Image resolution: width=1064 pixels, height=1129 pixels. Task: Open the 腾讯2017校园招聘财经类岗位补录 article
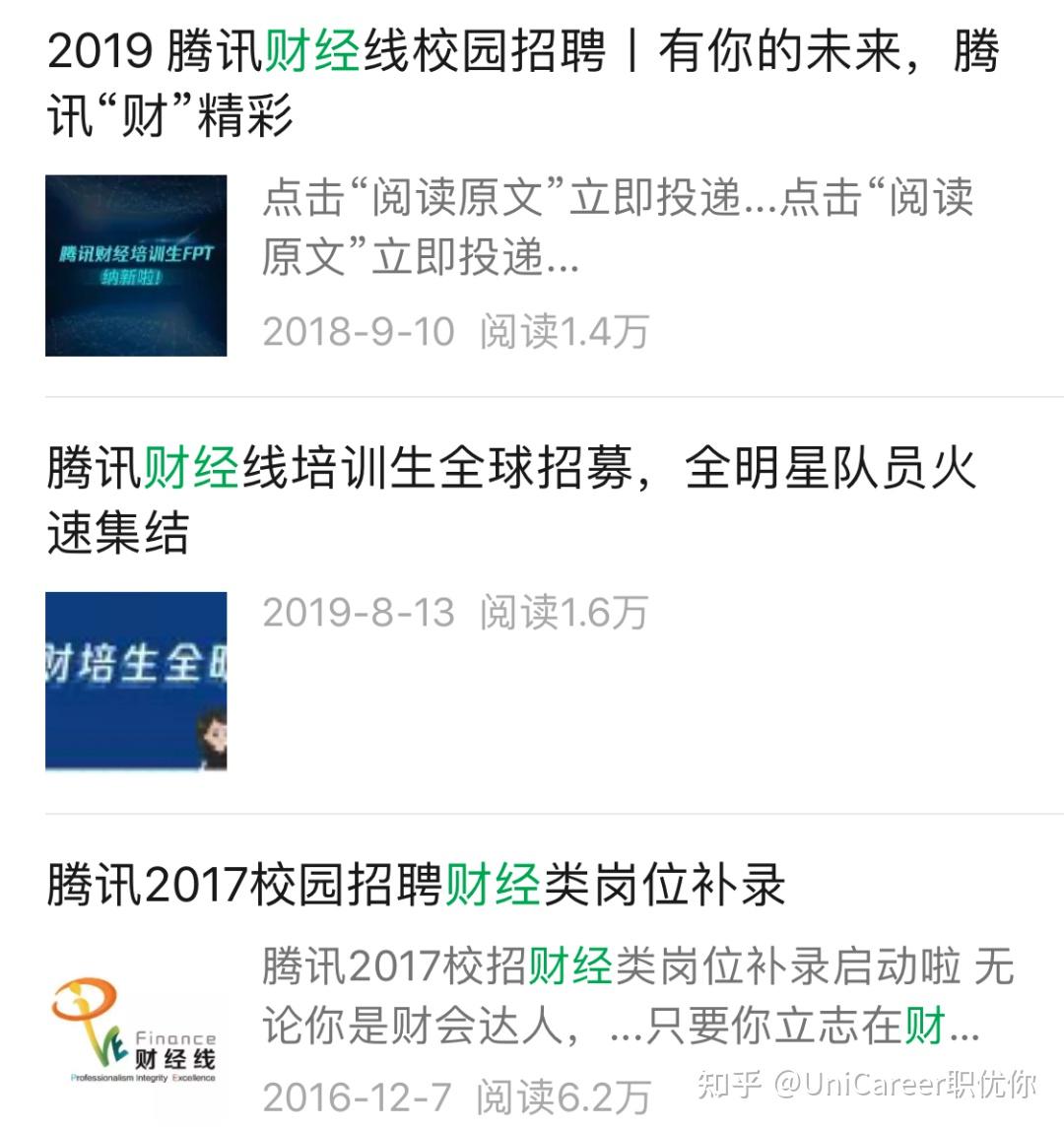(416, 884)
